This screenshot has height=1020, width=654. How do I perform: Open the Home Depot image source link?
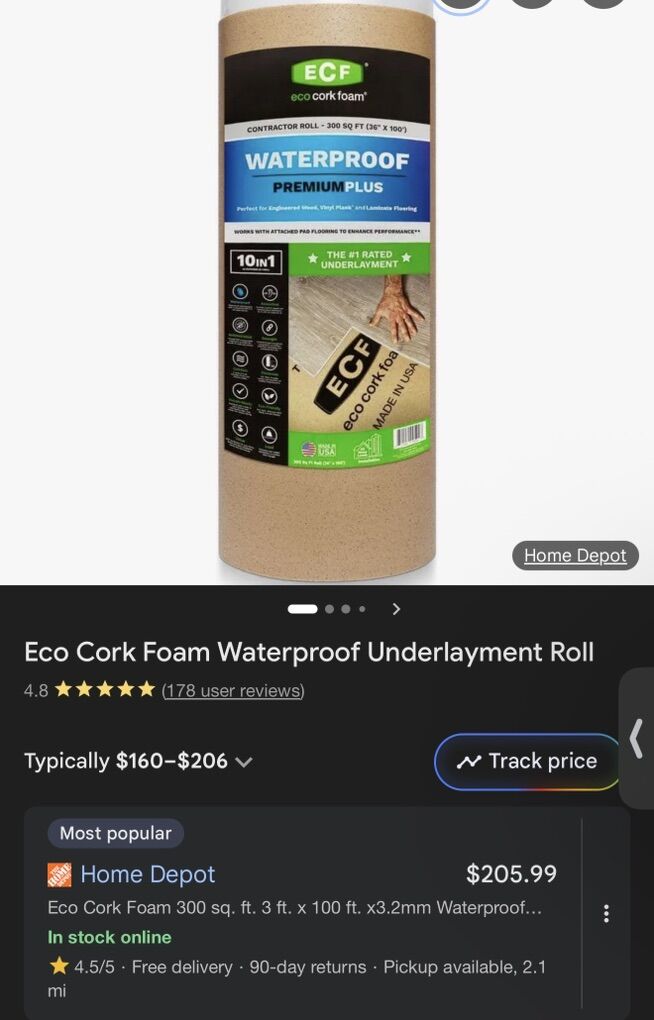575,555
